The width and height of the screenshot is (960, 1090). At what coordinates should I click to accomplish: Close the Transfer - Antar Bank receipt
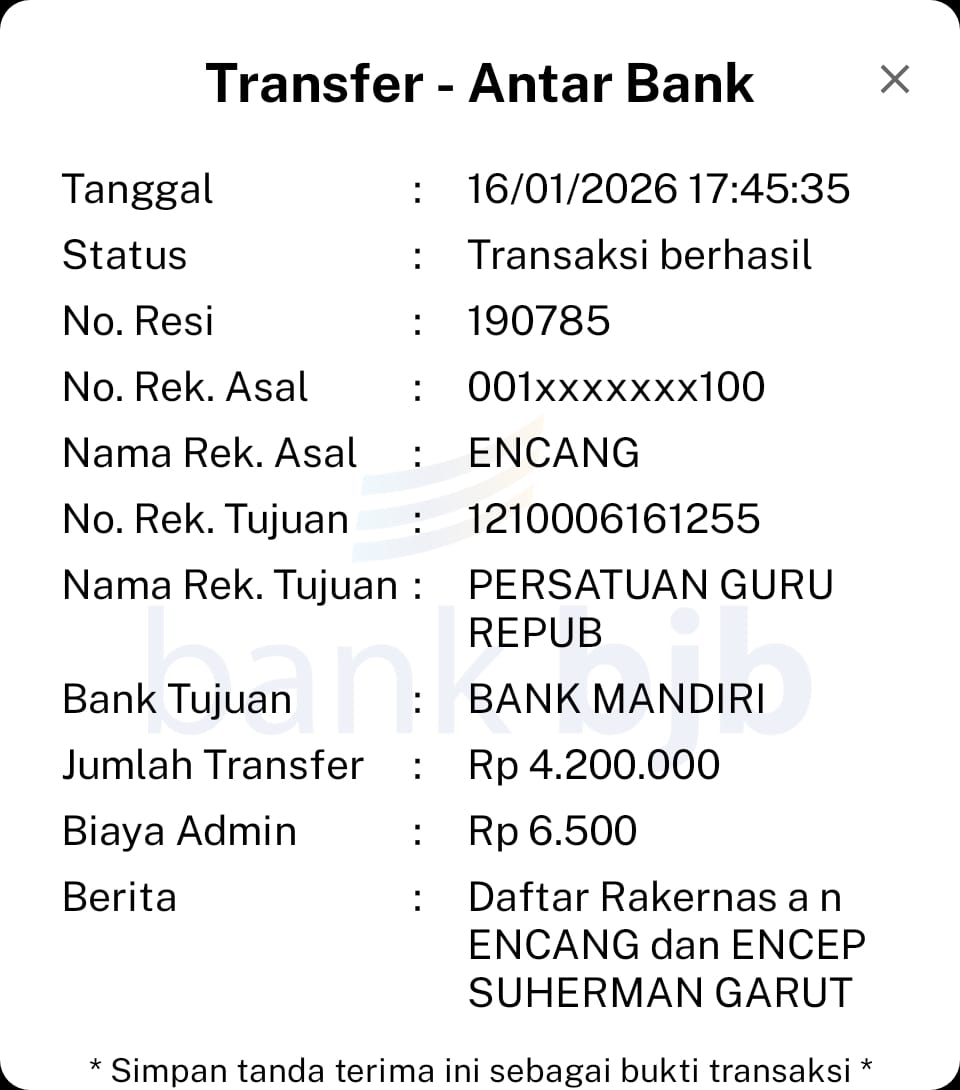pyautogui.click(x=894, y=80)
